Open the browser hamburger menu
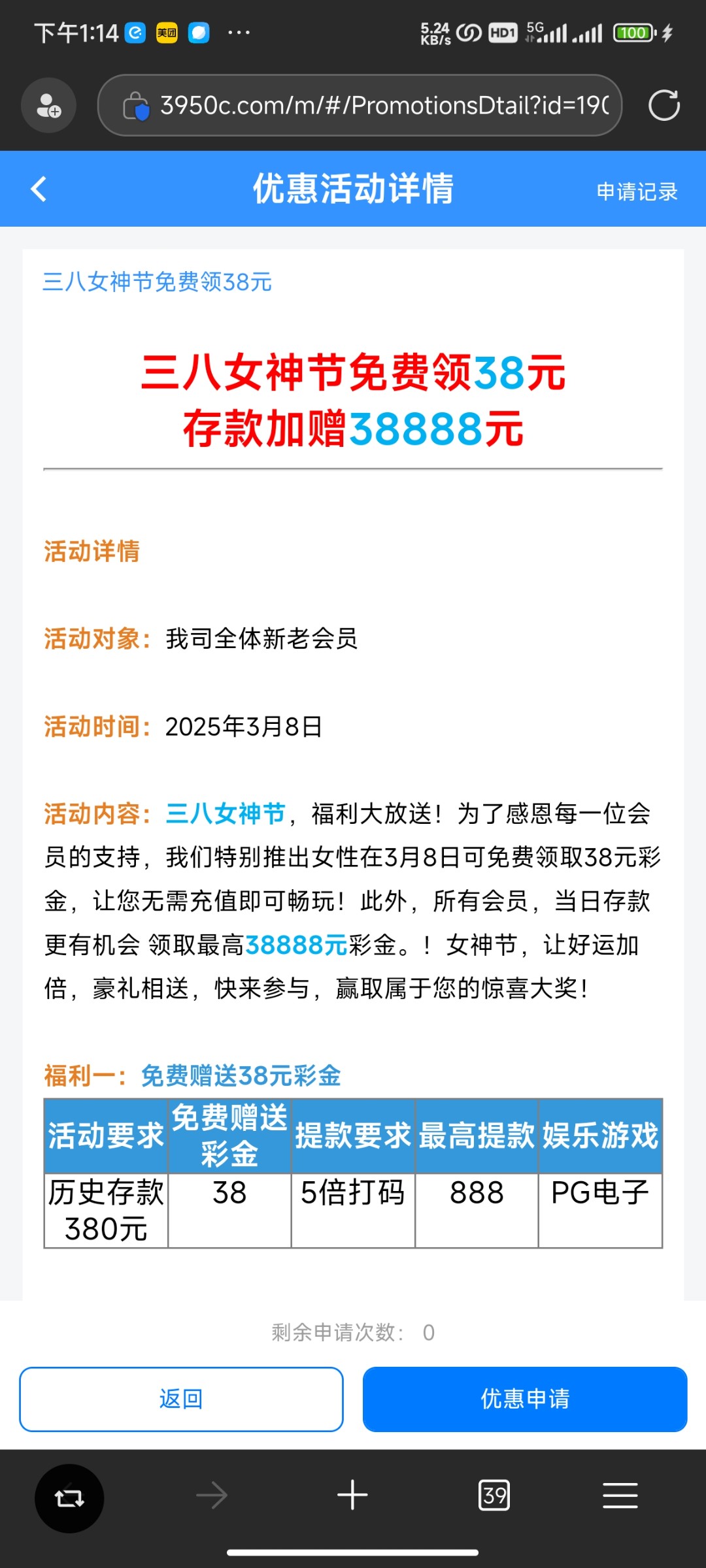 (620, 1495)
